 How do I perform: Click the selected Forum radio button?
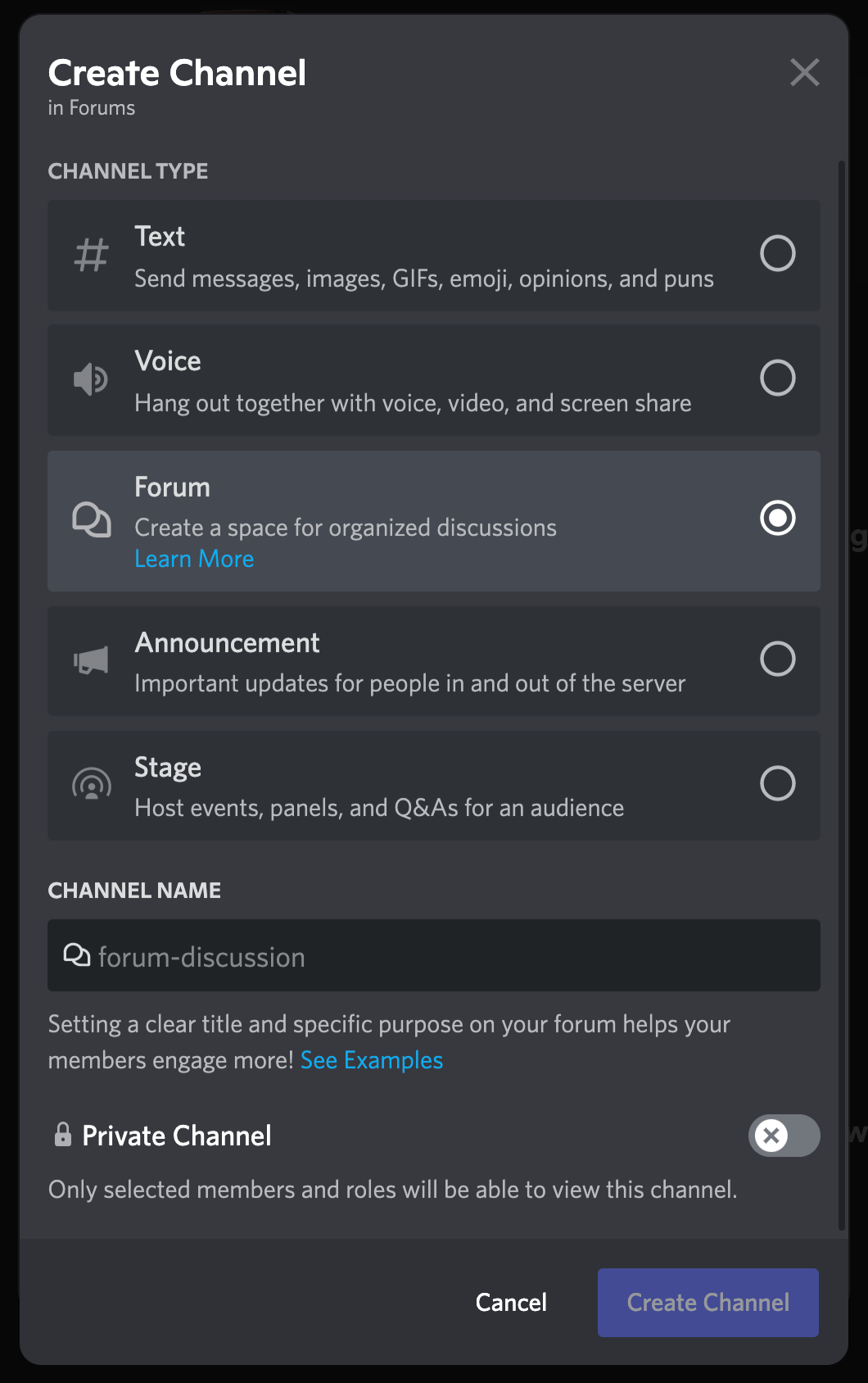coord(778,518)
